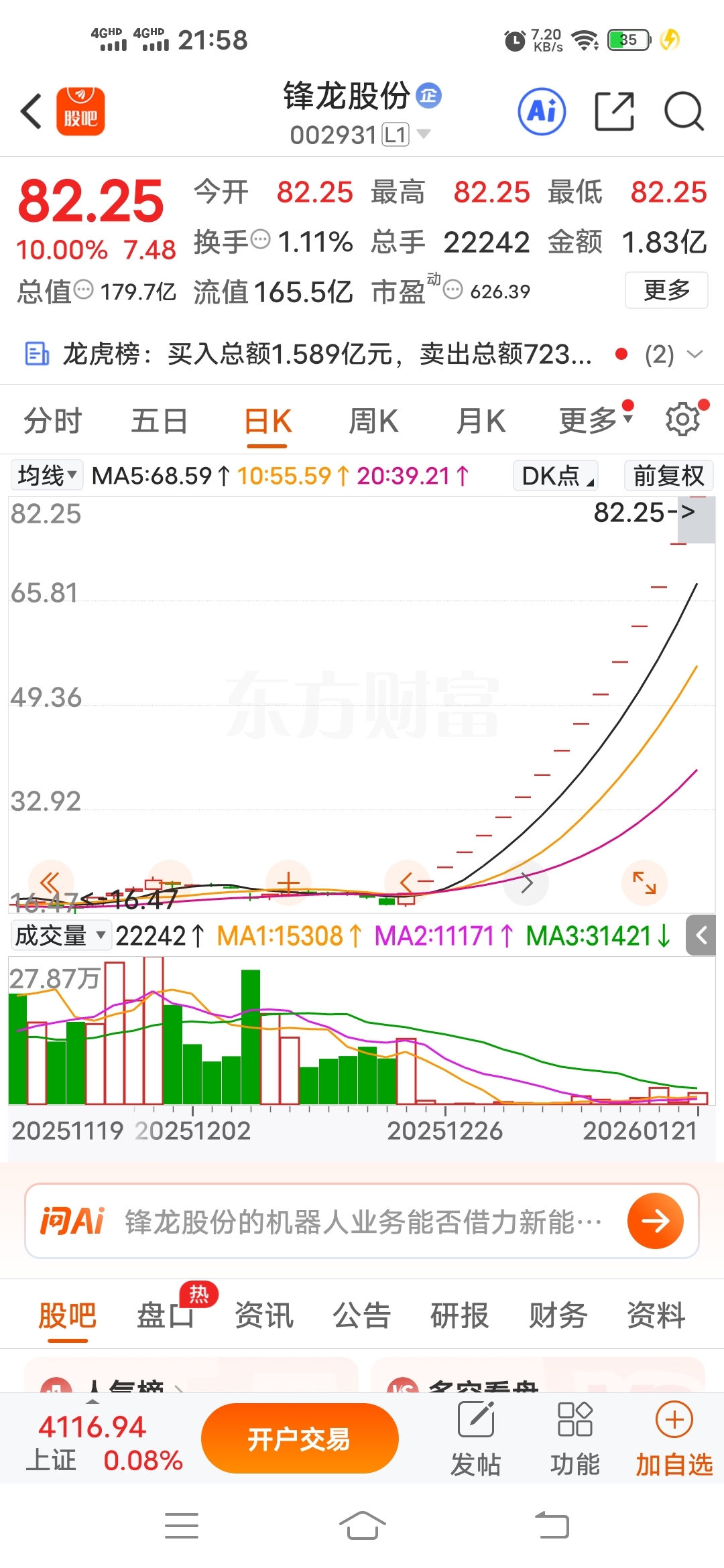Screen dimensions: 724x1568
Task: Change the 成交量 indicator dropdown
Action: (x=60, y=935)
